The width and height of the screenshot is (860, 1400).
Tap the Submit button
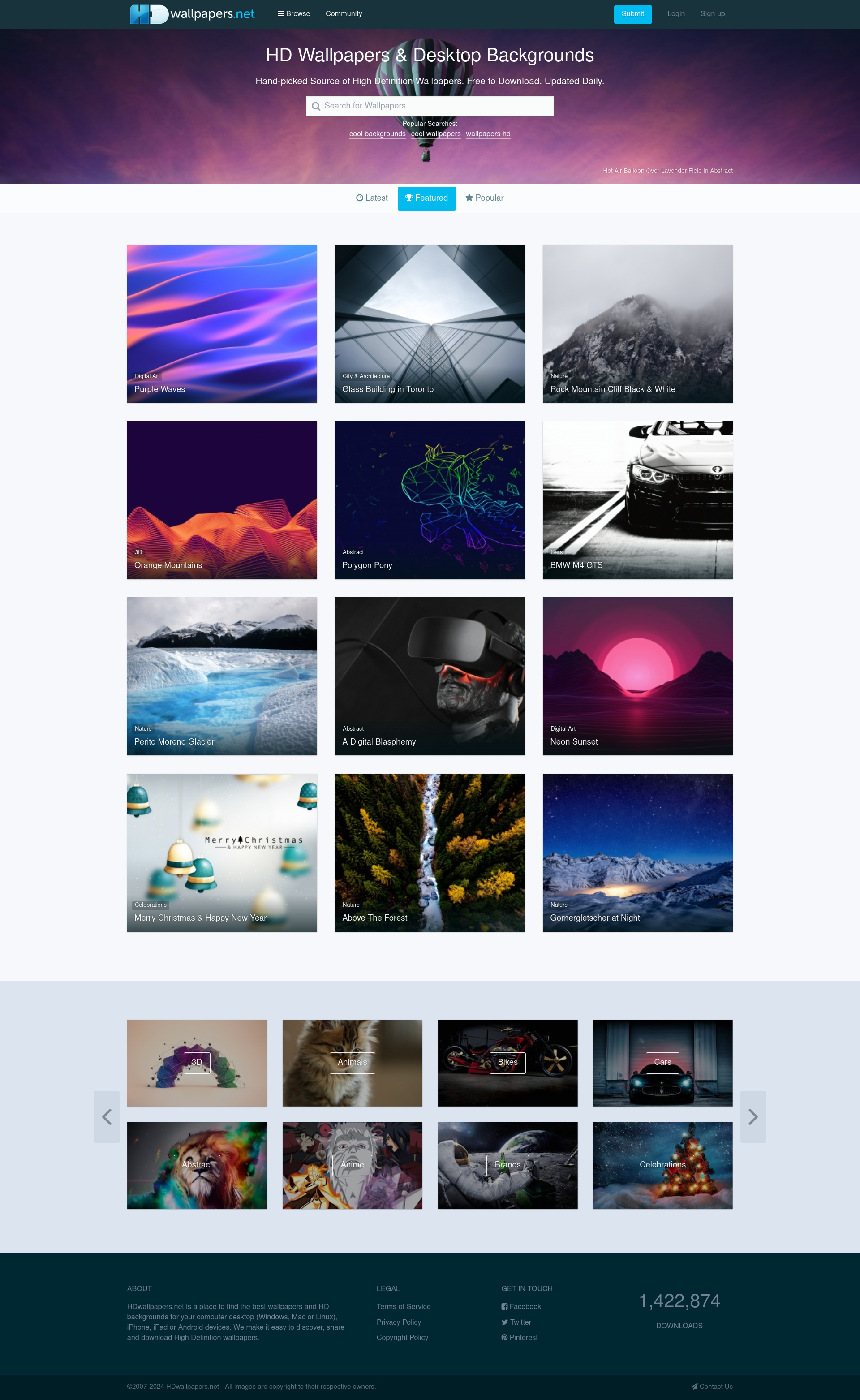[x=632, y=14]
